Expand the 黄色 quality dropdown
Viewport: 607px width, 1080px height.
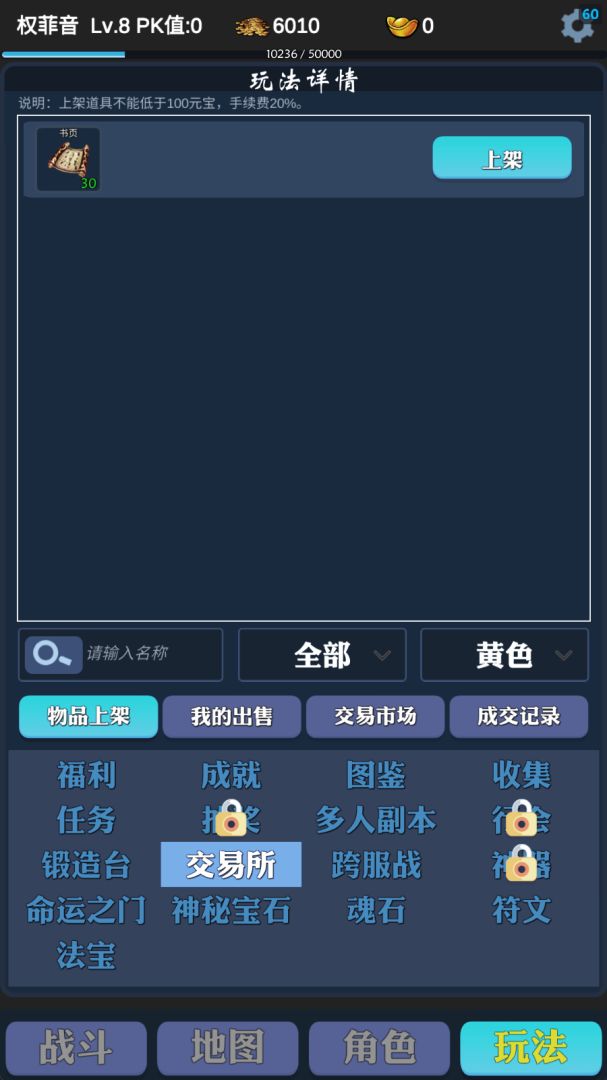click(504, 655)
